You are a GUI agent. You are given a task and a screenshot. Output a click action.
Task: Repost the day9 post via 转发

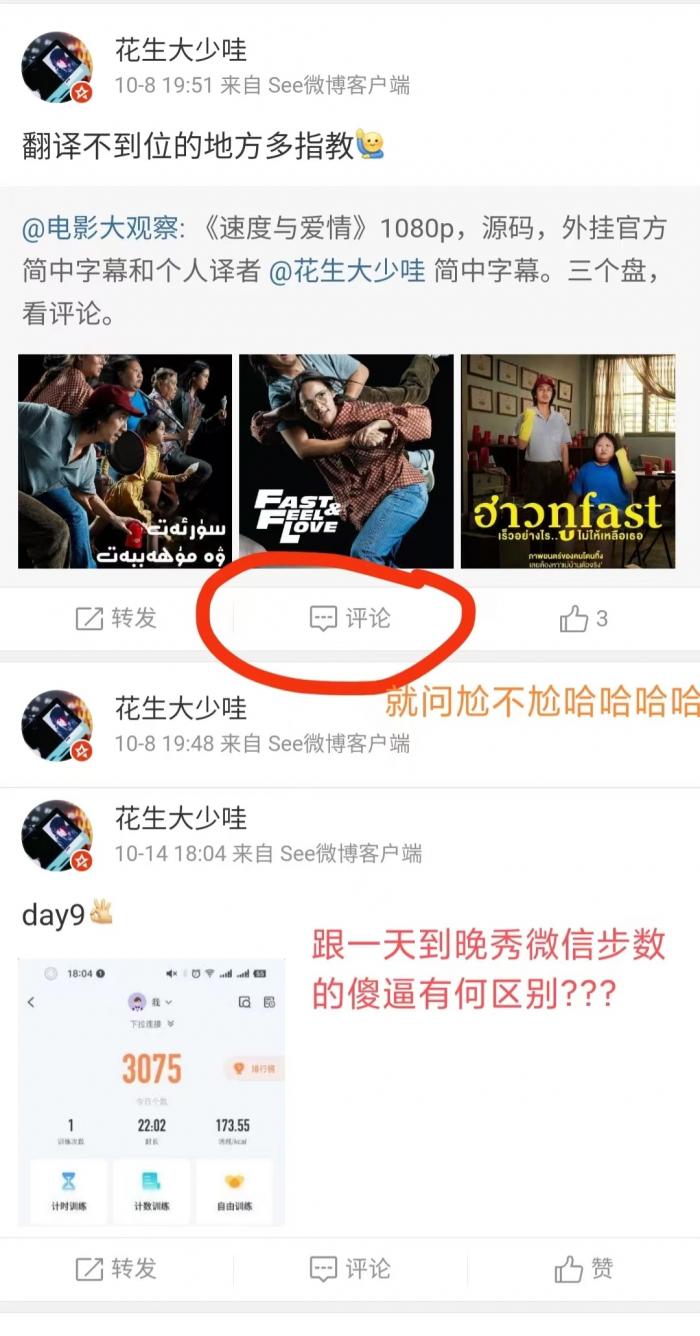[117, 1269]
